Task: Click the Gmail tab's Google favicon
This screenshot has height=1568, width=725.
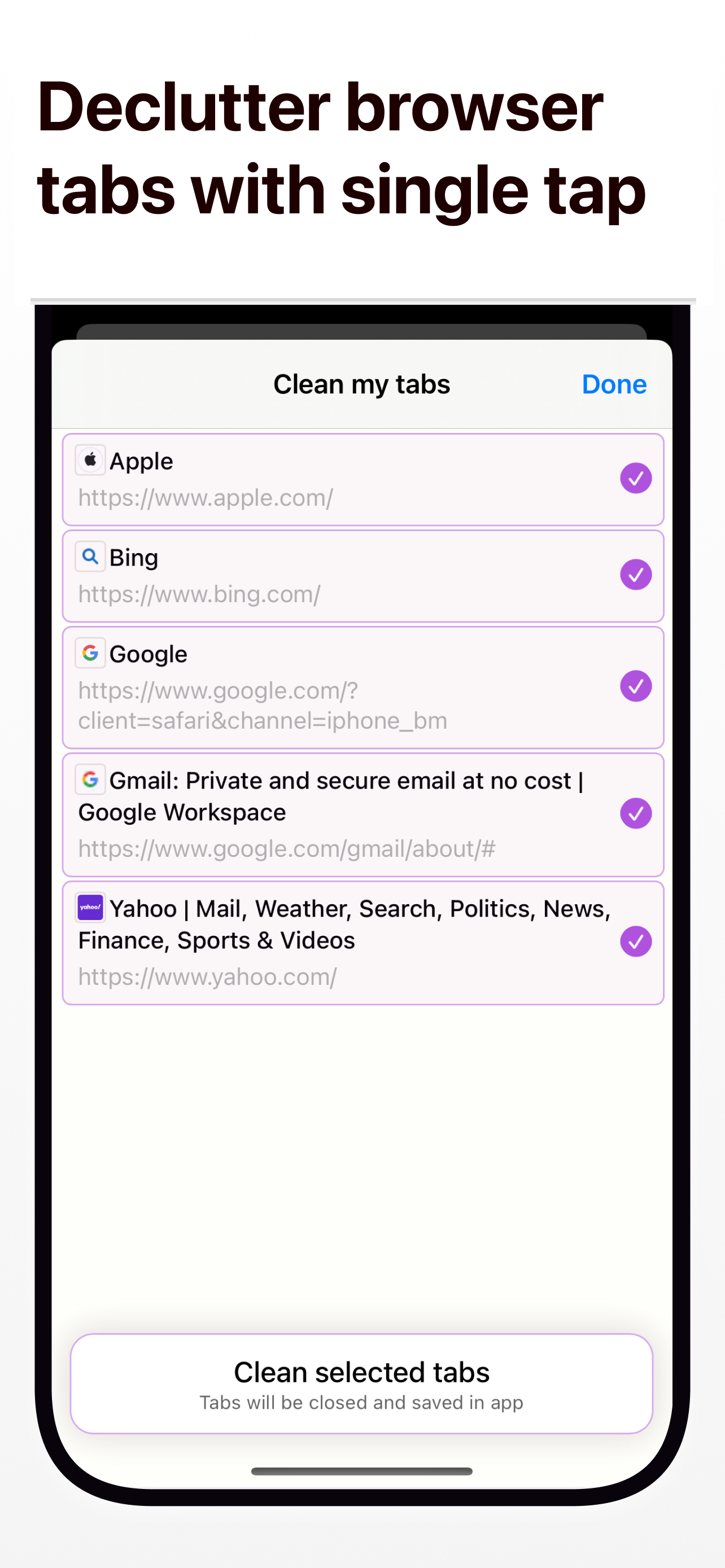Action: 90,779
